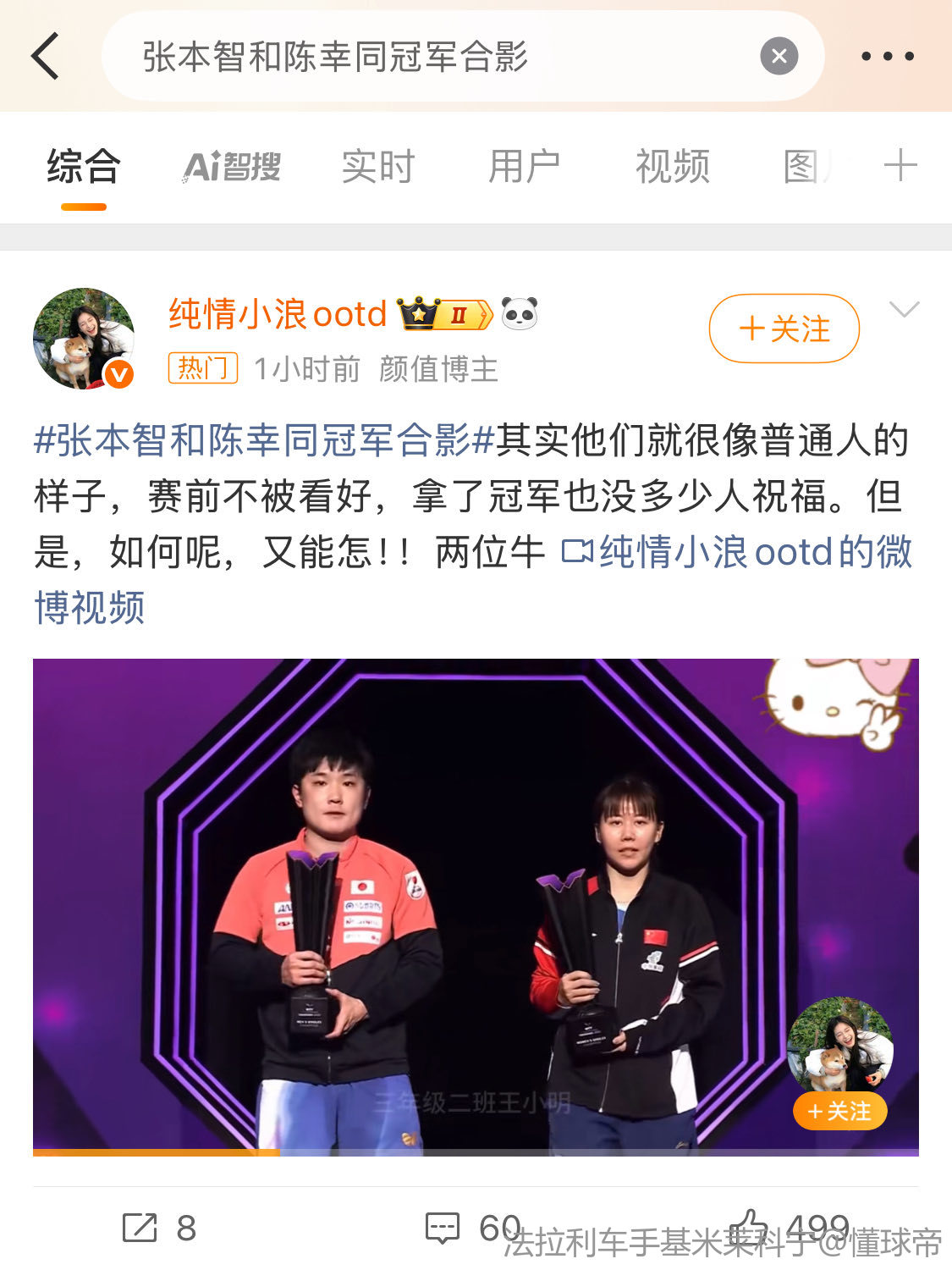Go back using the top-left arrow
Viewport: 952px width, 1270px height.
point(46,57)
